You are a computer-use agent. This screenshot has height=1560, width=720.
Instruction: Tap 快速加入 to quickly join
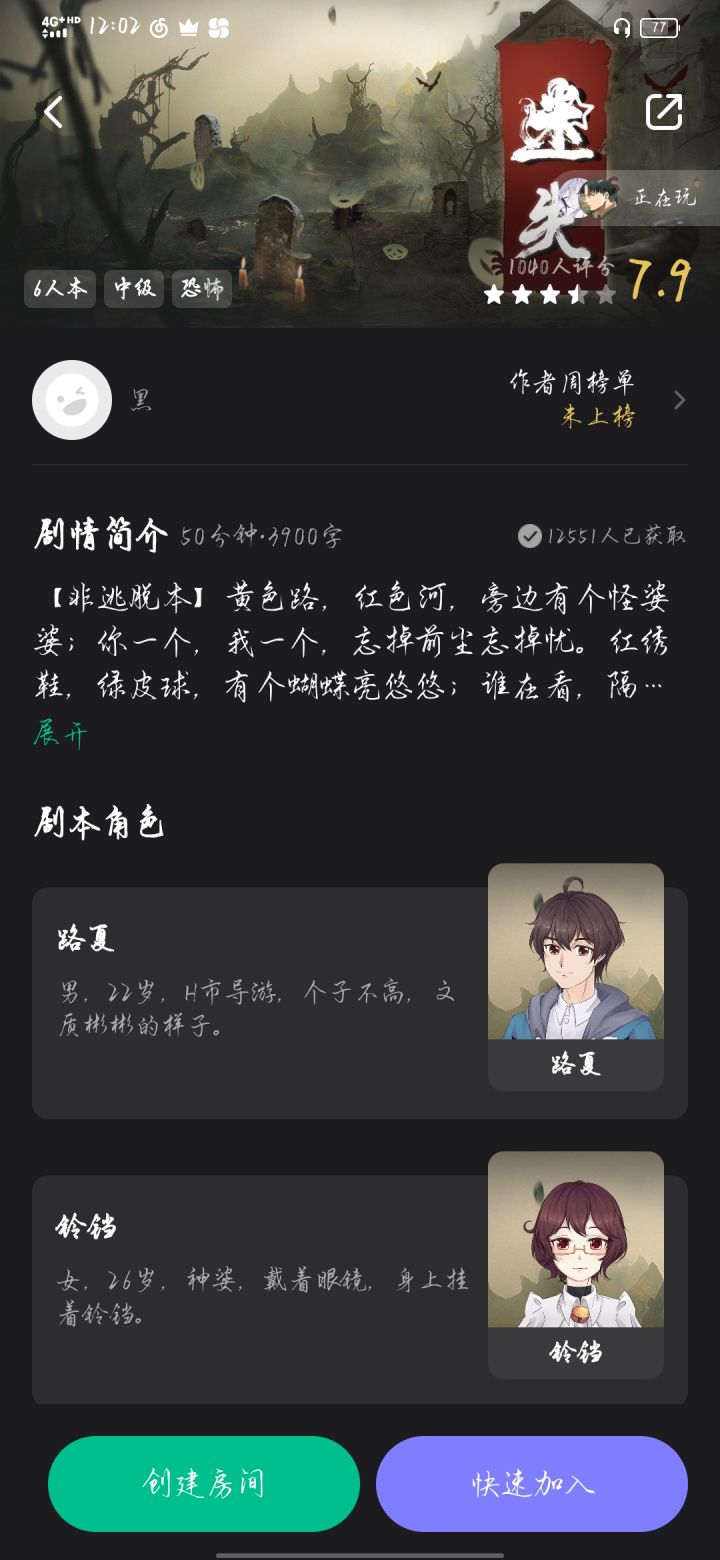tap(532, 1484)
